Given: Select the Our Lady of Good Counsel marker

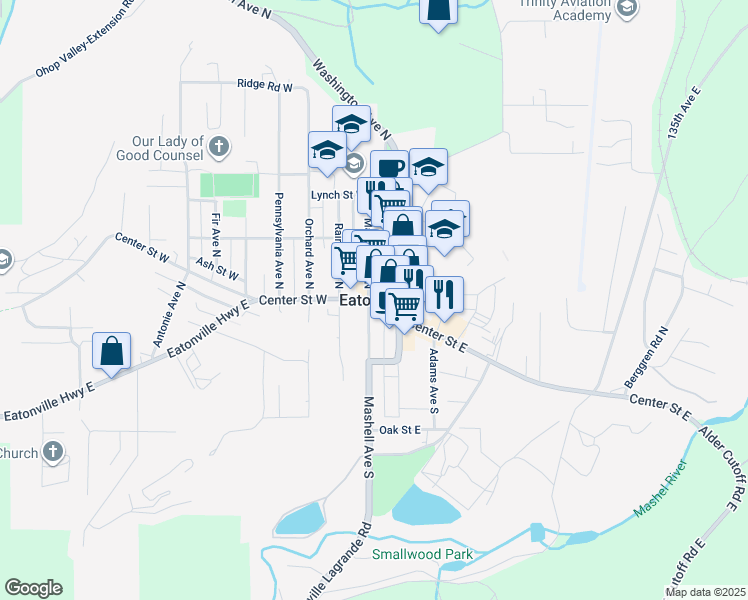Looking at the screenshot, I should (220, 149).
